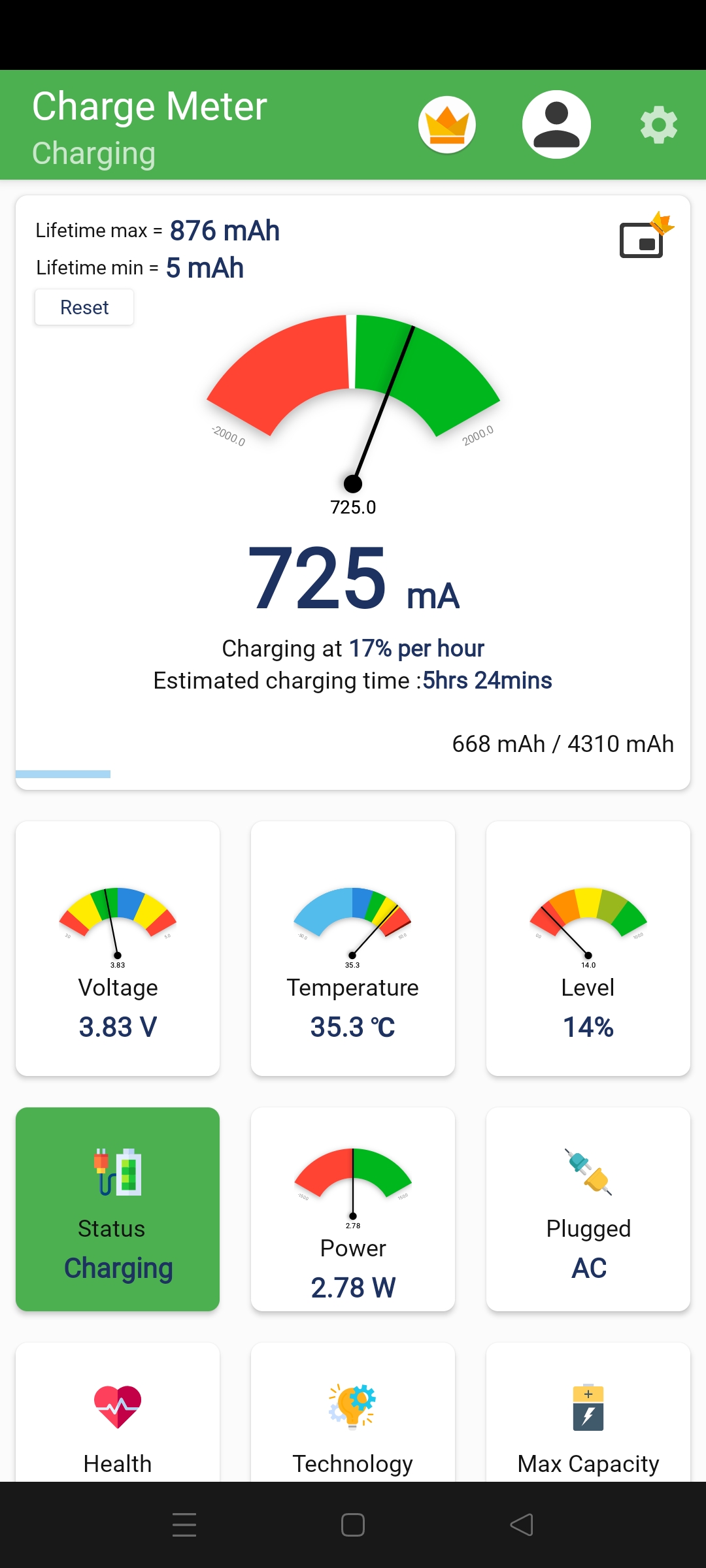Open the Voltage card
This screenshot has height=1568, width=706.
(118, 948)
